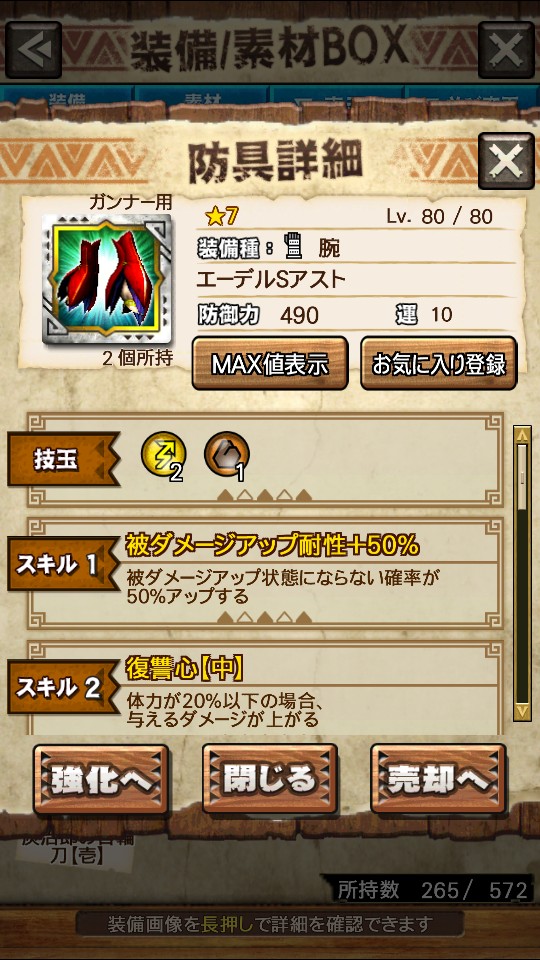Viewport: 540px width, 960px height.
Task: Tap the 閉じる button
Action: pyautogui.click(x=270, y=779)
